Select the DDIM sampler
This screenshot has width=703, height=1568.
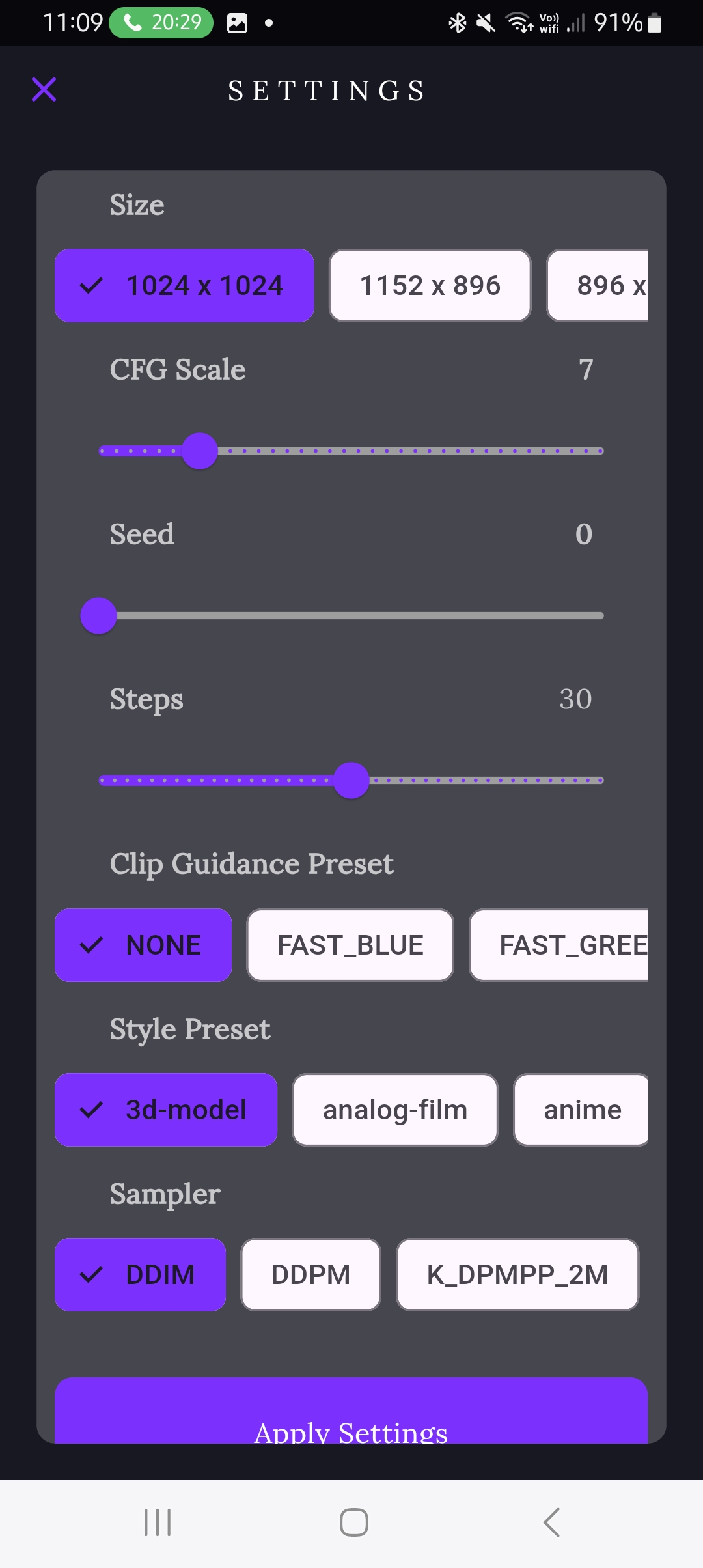140,1274
